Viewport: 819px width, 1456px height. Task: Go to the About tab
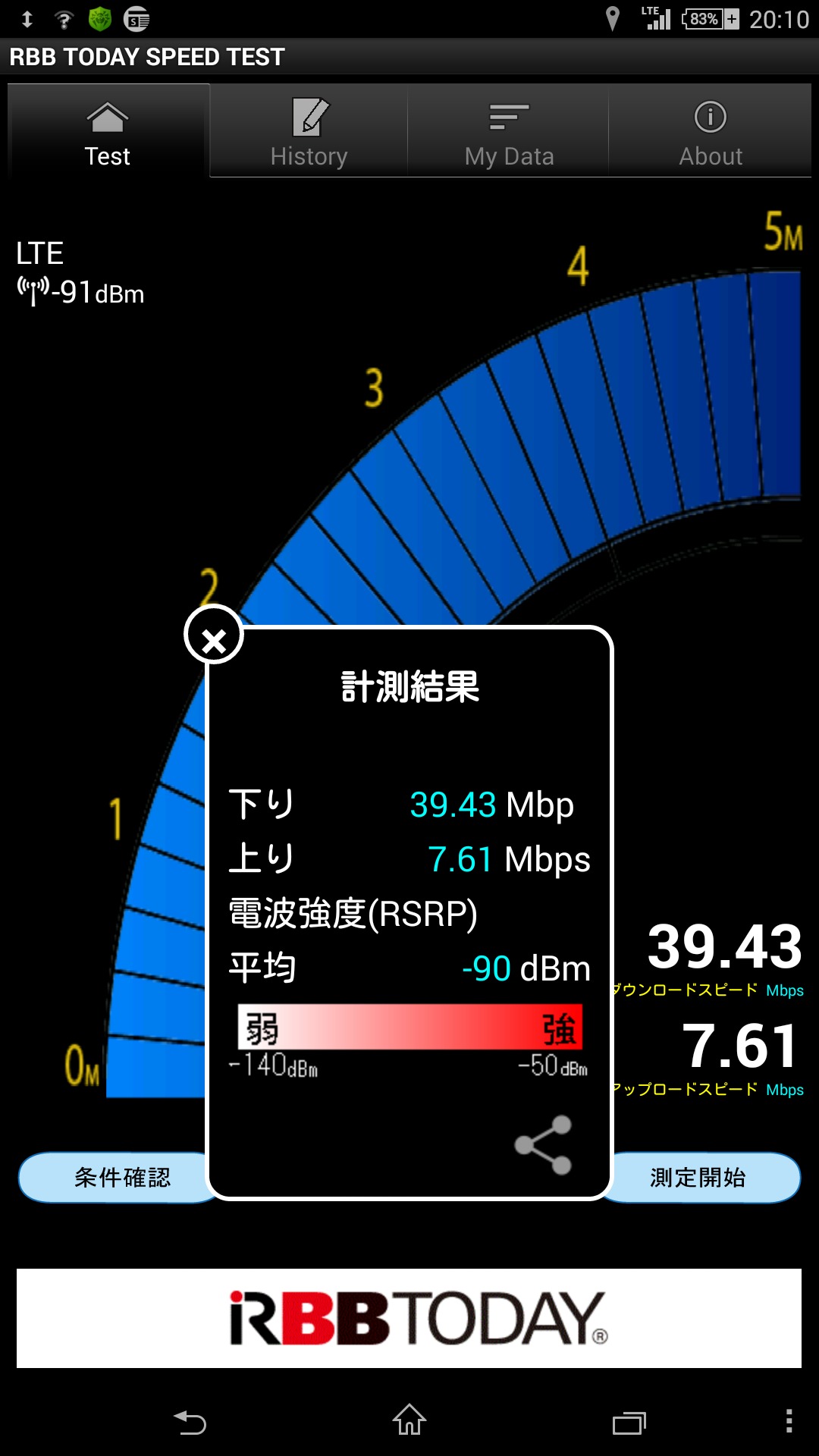(x=710, y=132)
